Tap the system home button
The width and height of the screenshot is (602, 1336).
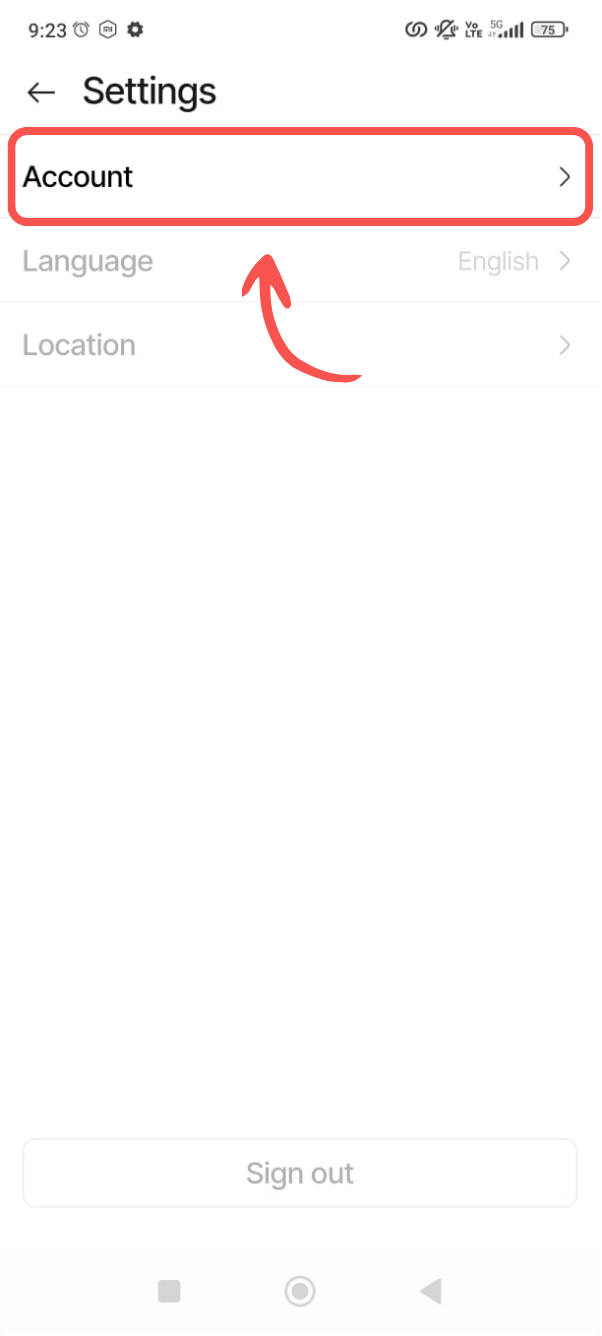300,1291
